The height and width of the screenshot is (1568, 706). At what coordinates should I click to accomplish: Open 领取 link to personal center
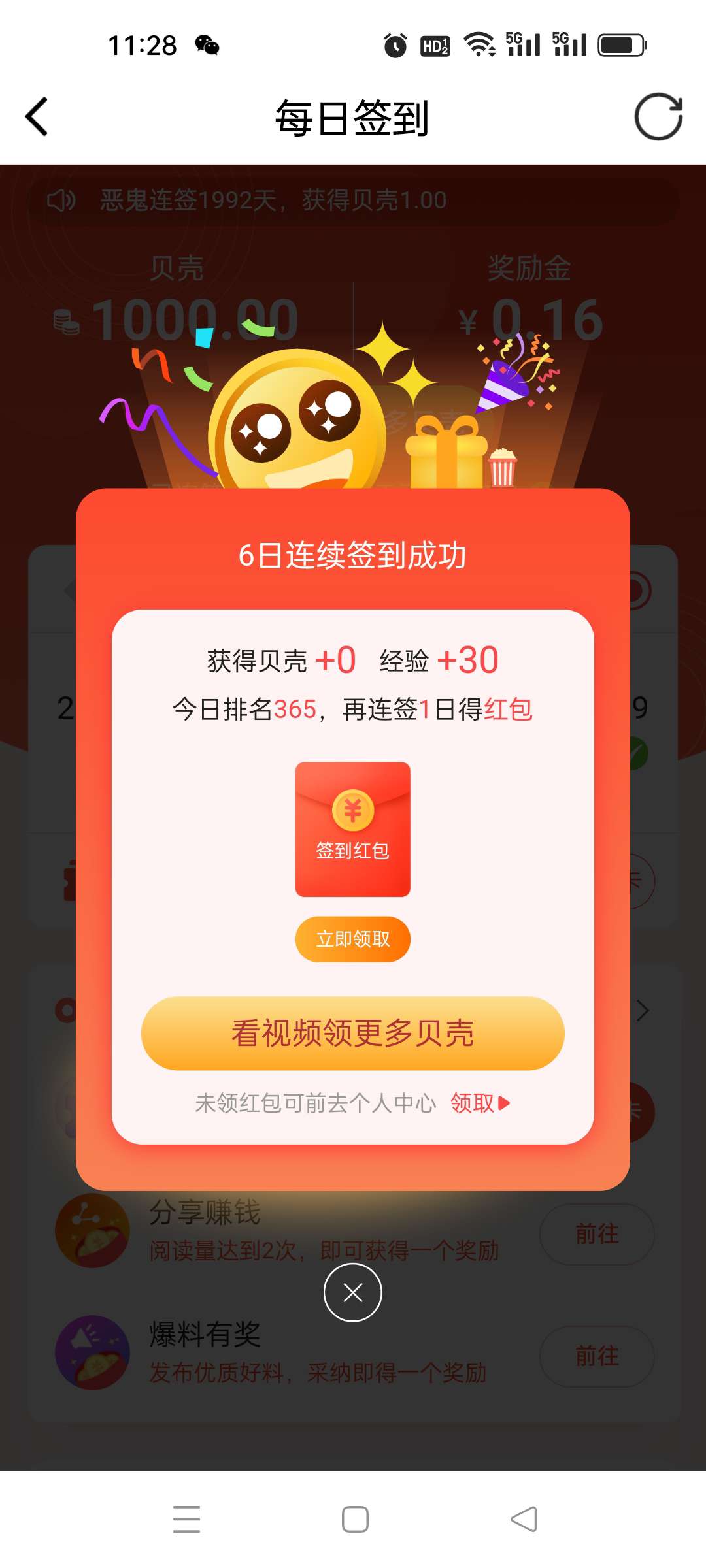point(479,1103)
